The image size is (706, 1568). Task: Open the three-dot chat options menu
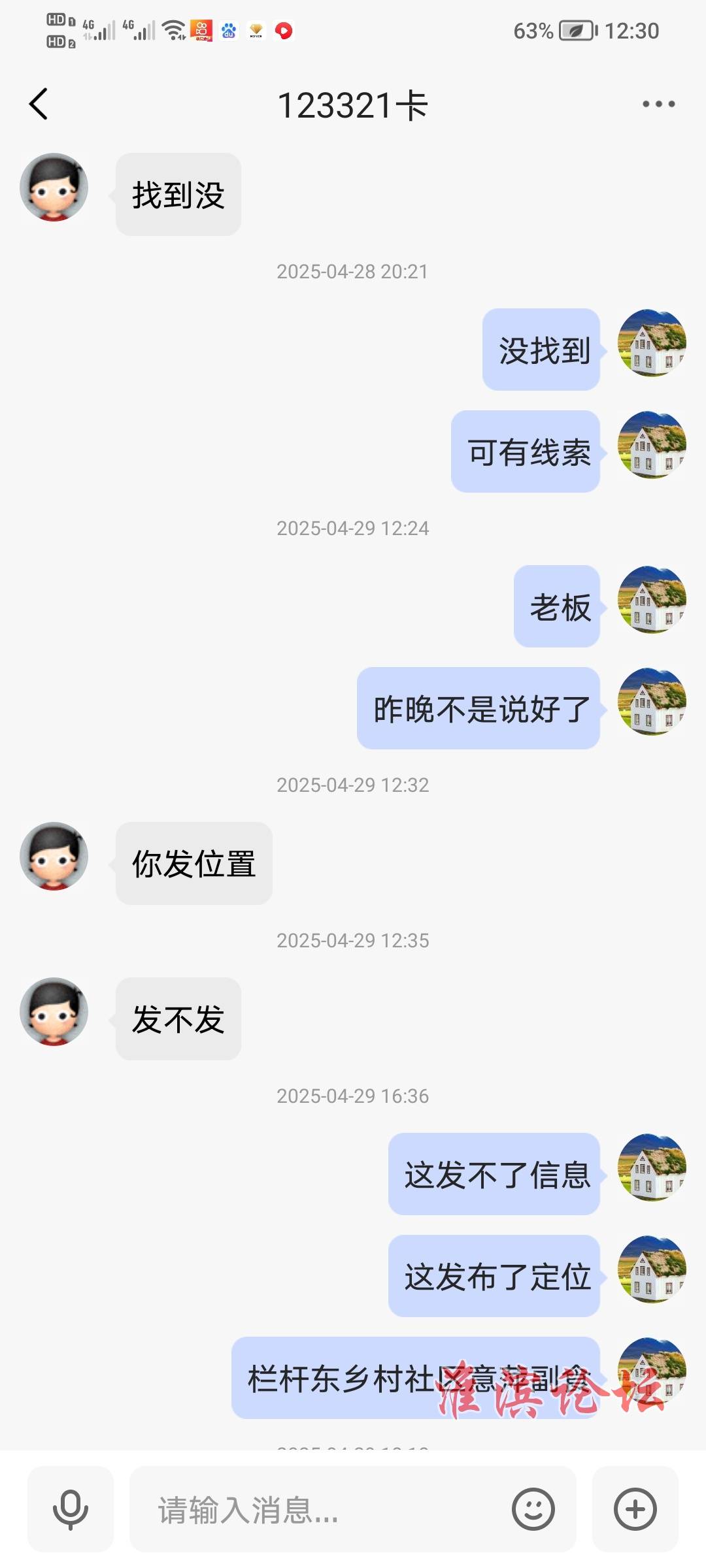[x=658, y=105]
